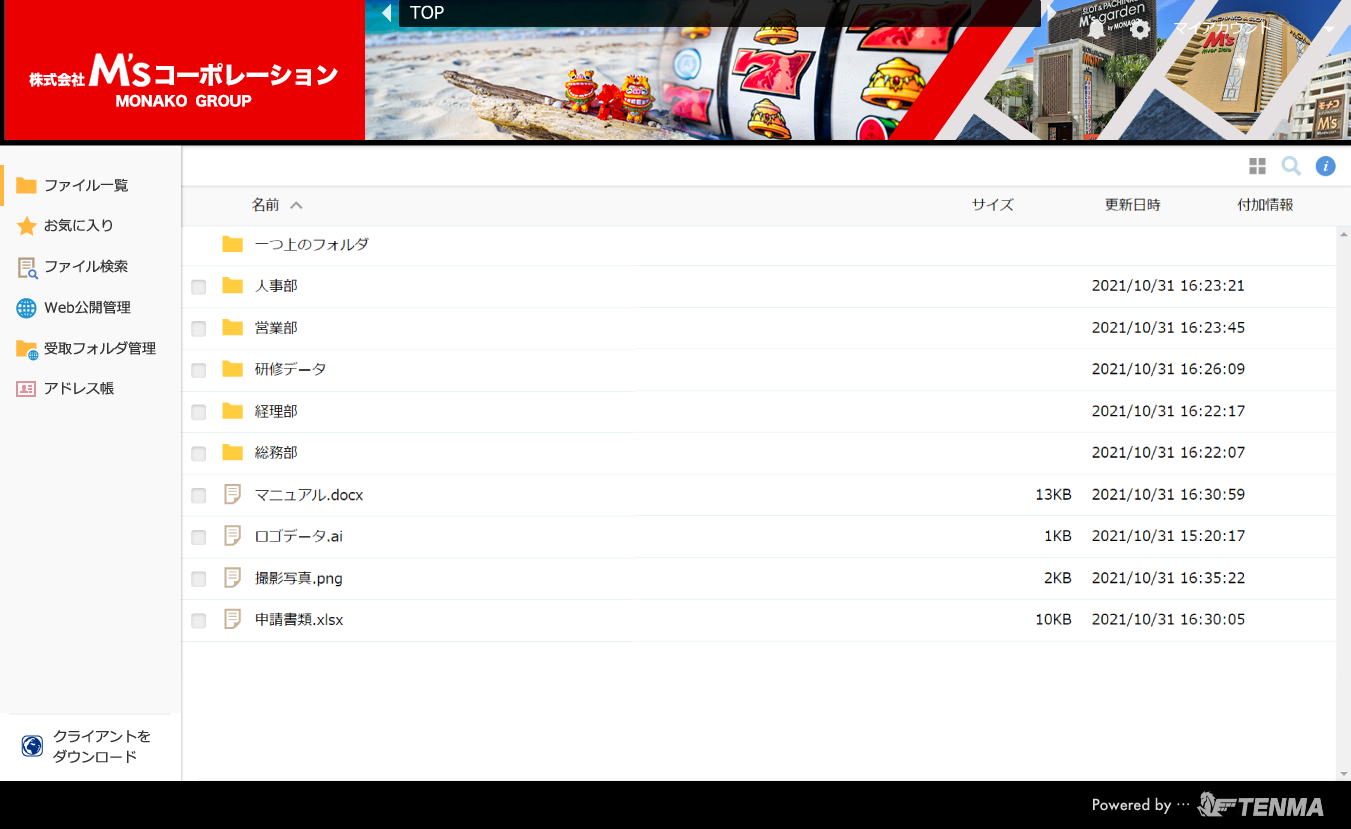The height and width of the screenshot is (829, 1351).
Task: Open 受取フォルダ管理
Action: click(99, 348)
